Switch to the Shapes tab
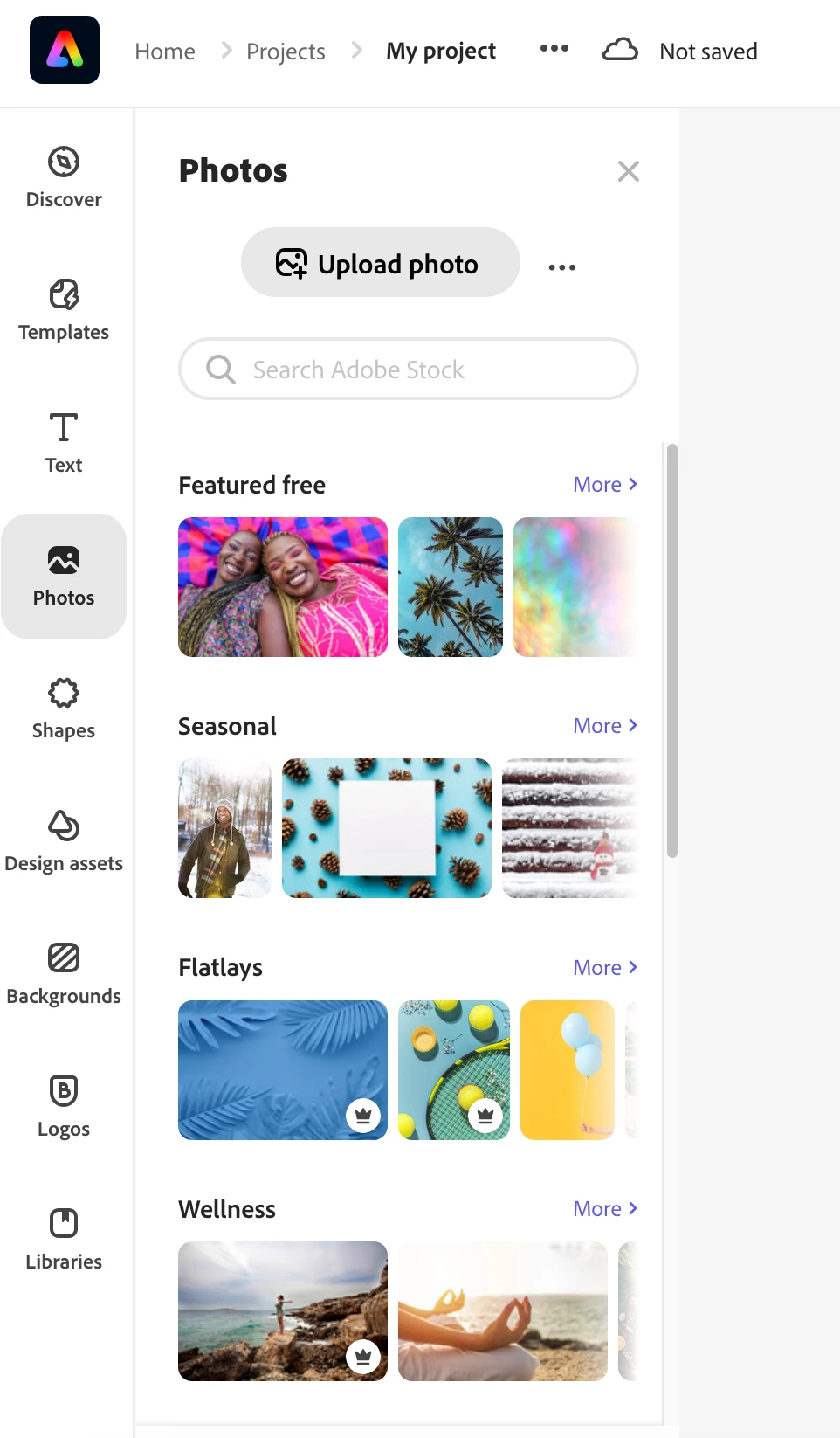 [x=64, y=709]
